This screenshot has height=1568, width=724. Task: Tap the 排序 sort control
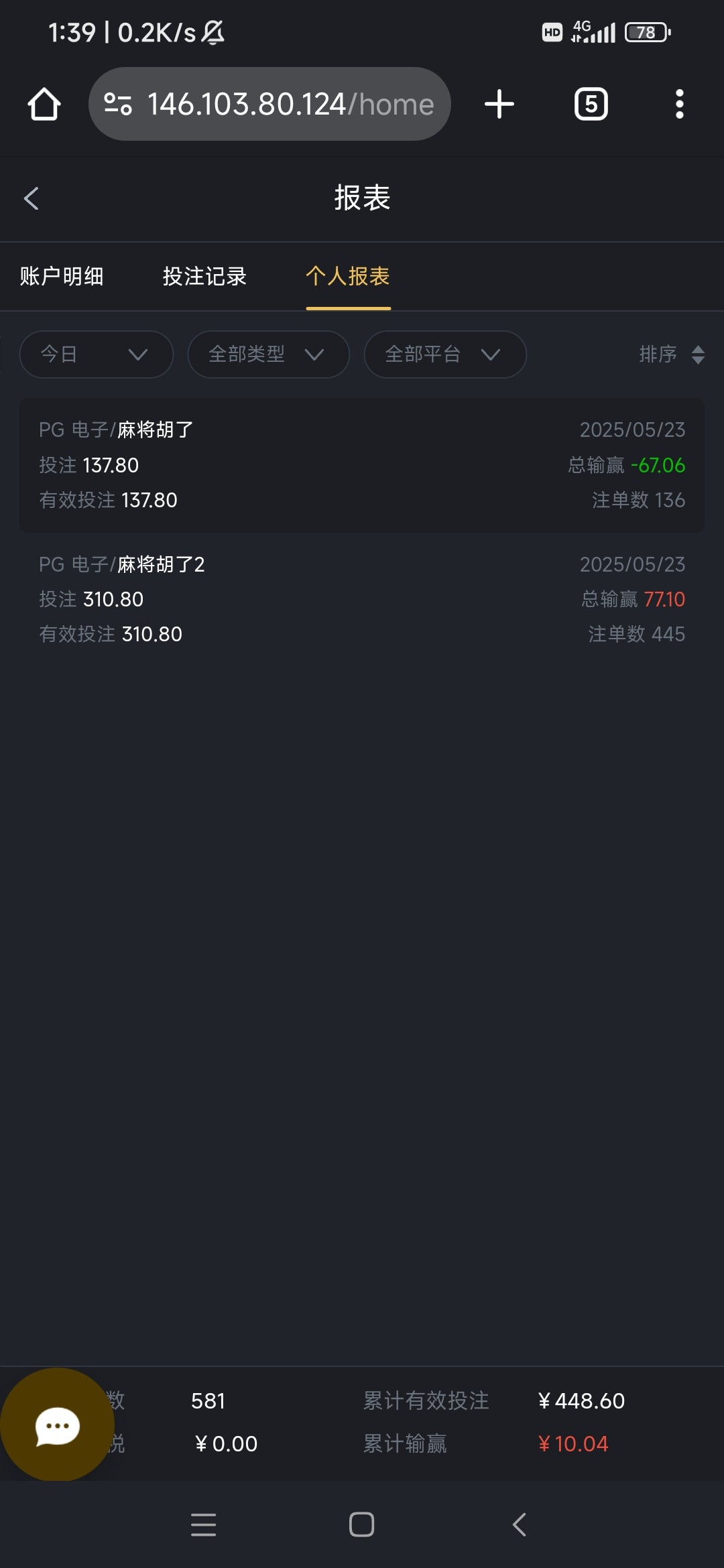click(x=671, y=354)
